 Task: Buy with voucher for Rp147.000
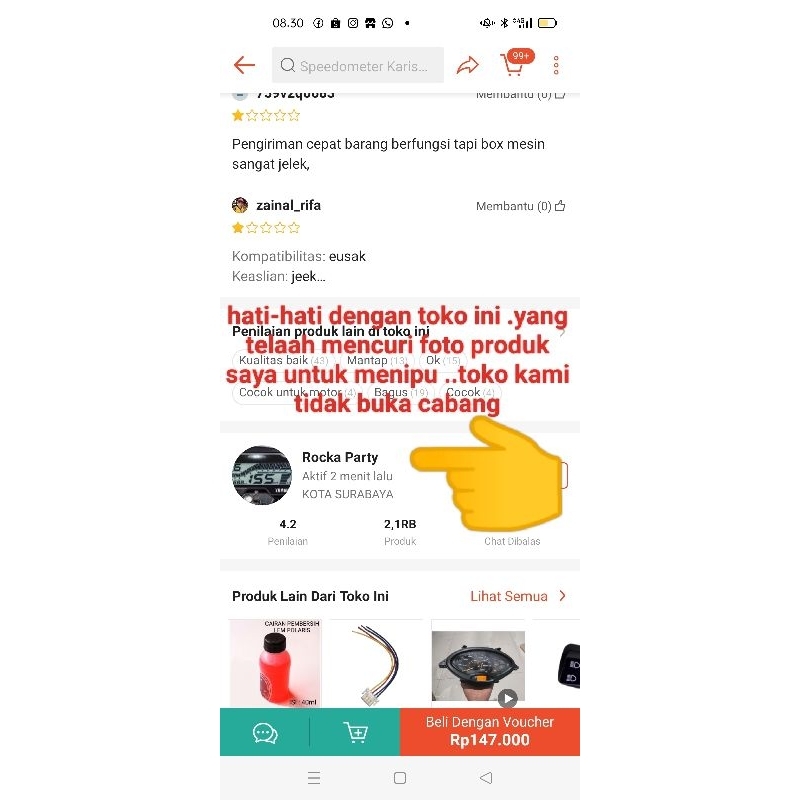pos(490,732)
